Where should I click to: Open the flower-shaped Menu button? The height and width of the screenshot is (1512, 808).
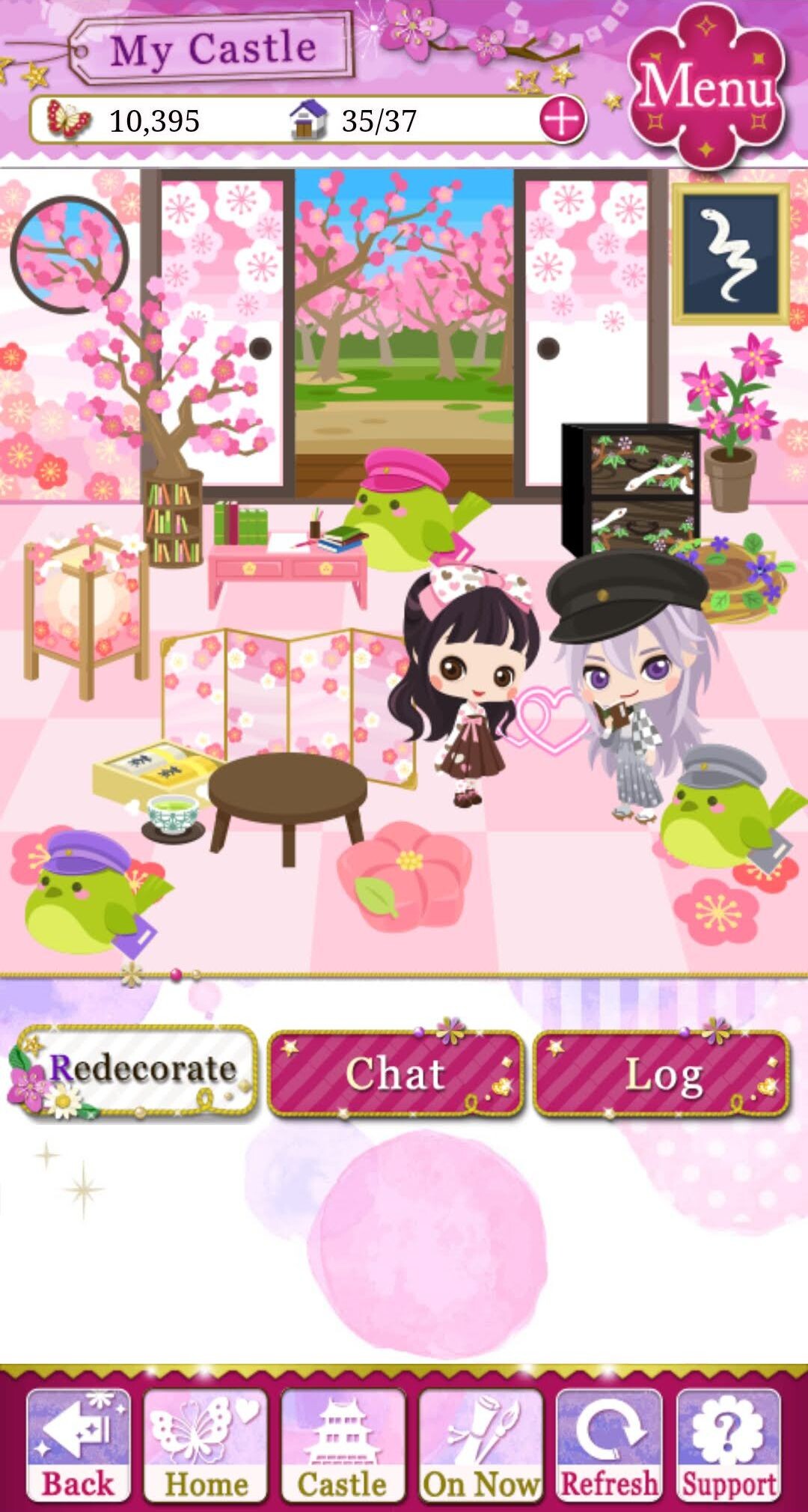706,86
